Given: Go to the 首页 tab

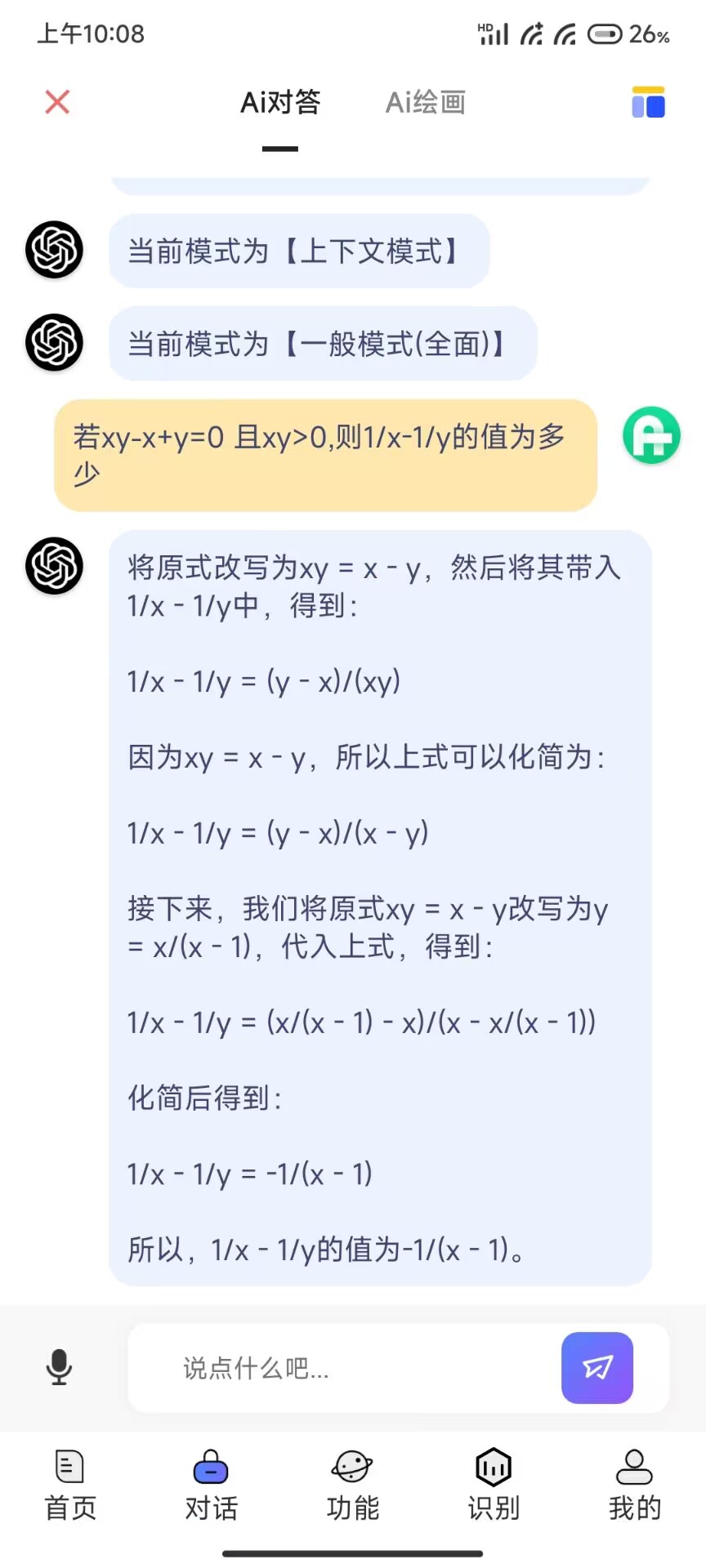Looking at the screenshot, I should 70,1485.
